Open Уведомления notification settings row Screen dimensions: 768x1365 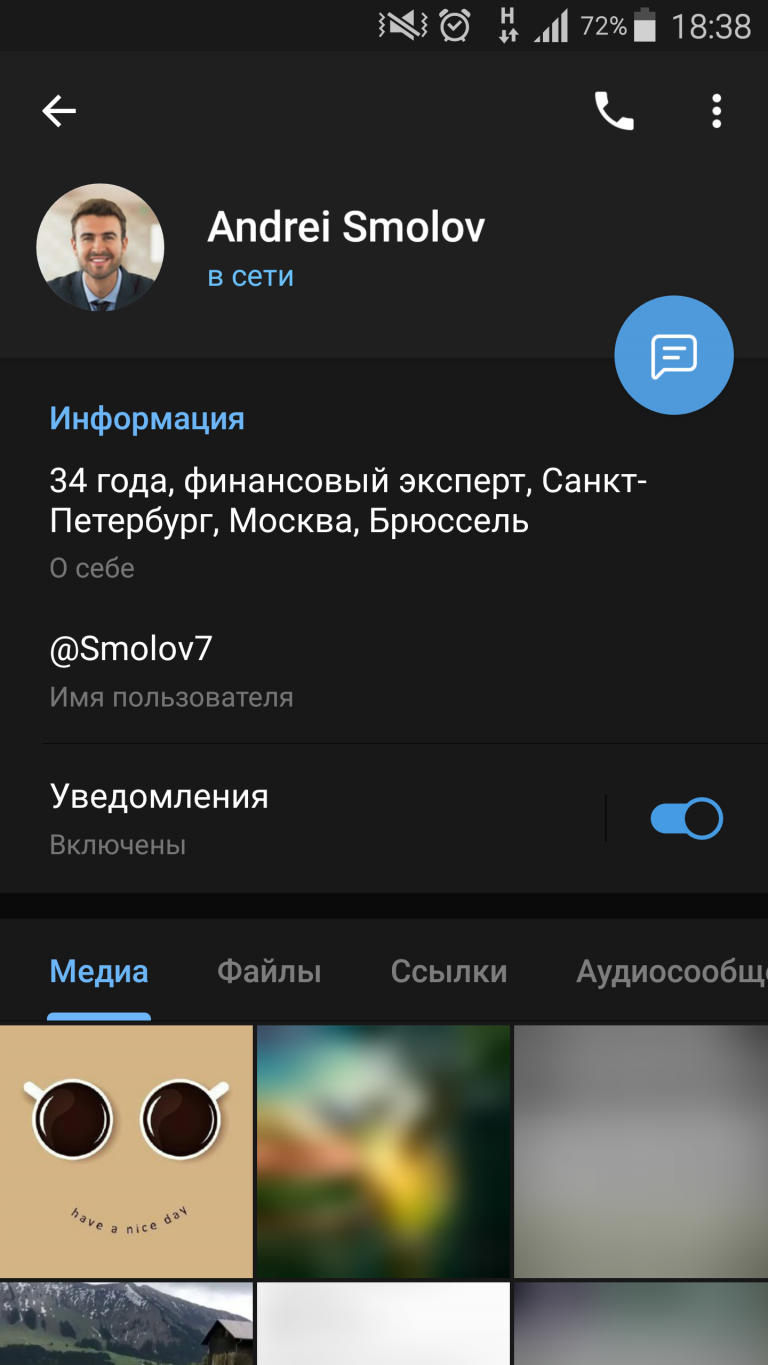(x=300, y=818)
